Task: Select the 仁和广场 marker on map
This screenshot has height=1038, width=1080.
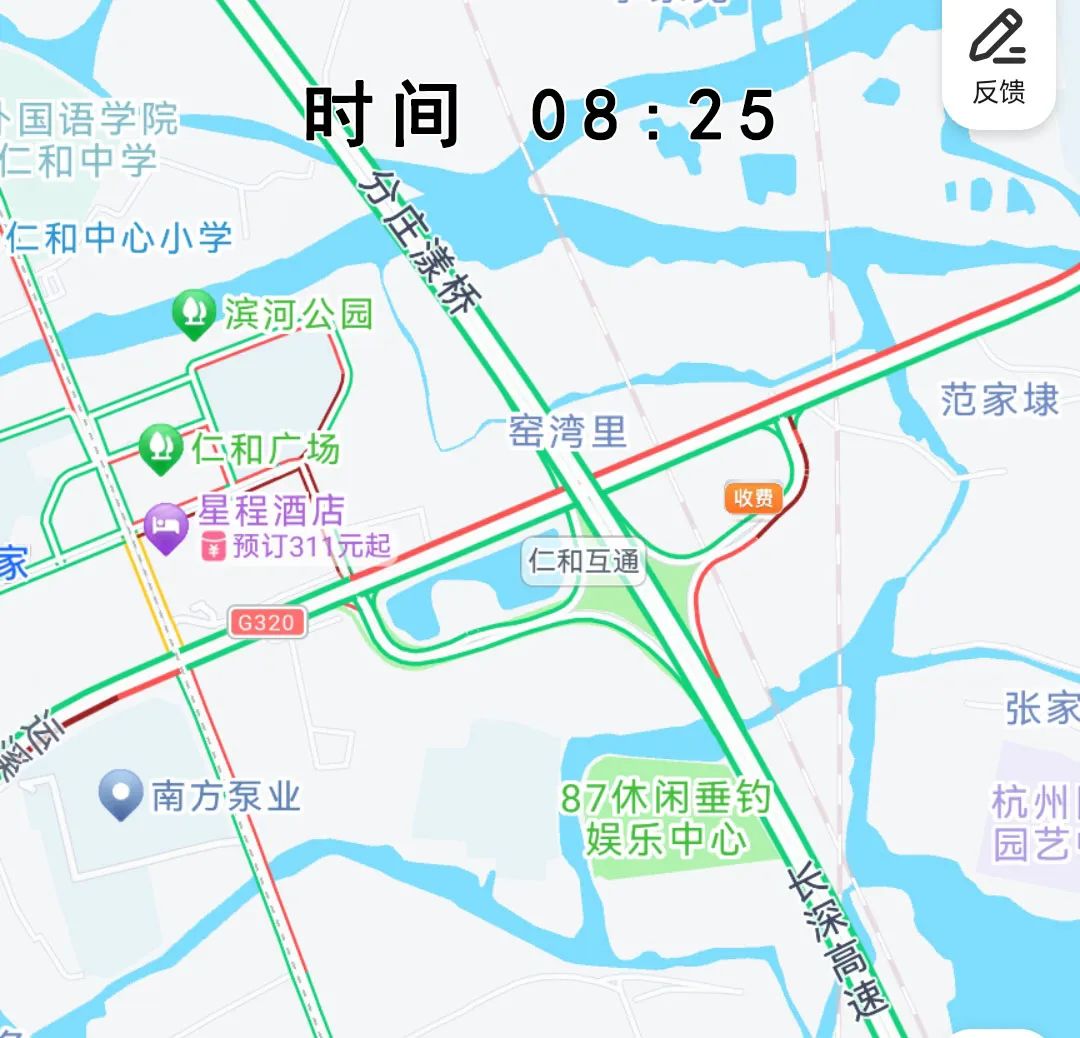Action: tap(161, 449)
